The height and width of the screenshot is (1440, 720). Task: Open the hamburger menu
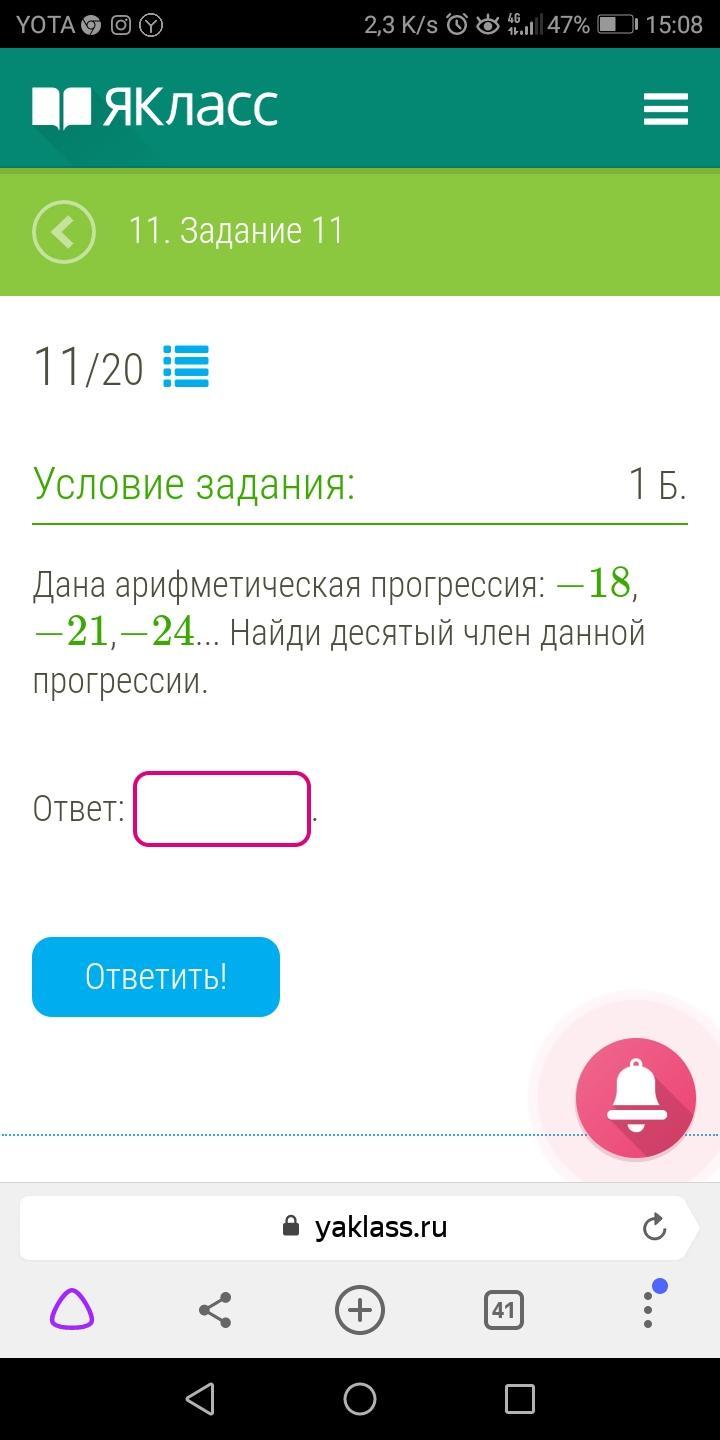665,108
